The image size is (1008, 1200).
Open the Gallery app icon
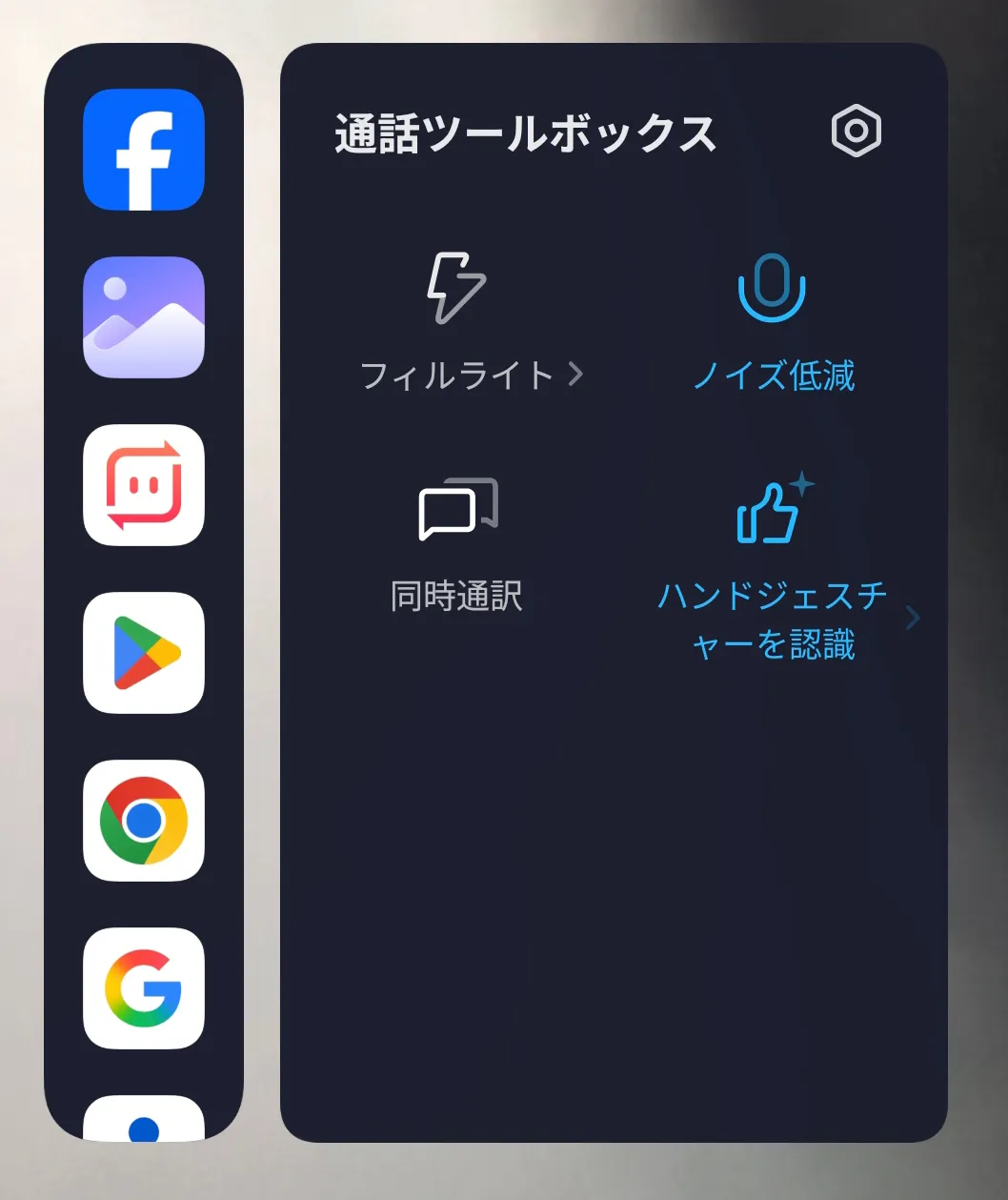pos(143,319)
